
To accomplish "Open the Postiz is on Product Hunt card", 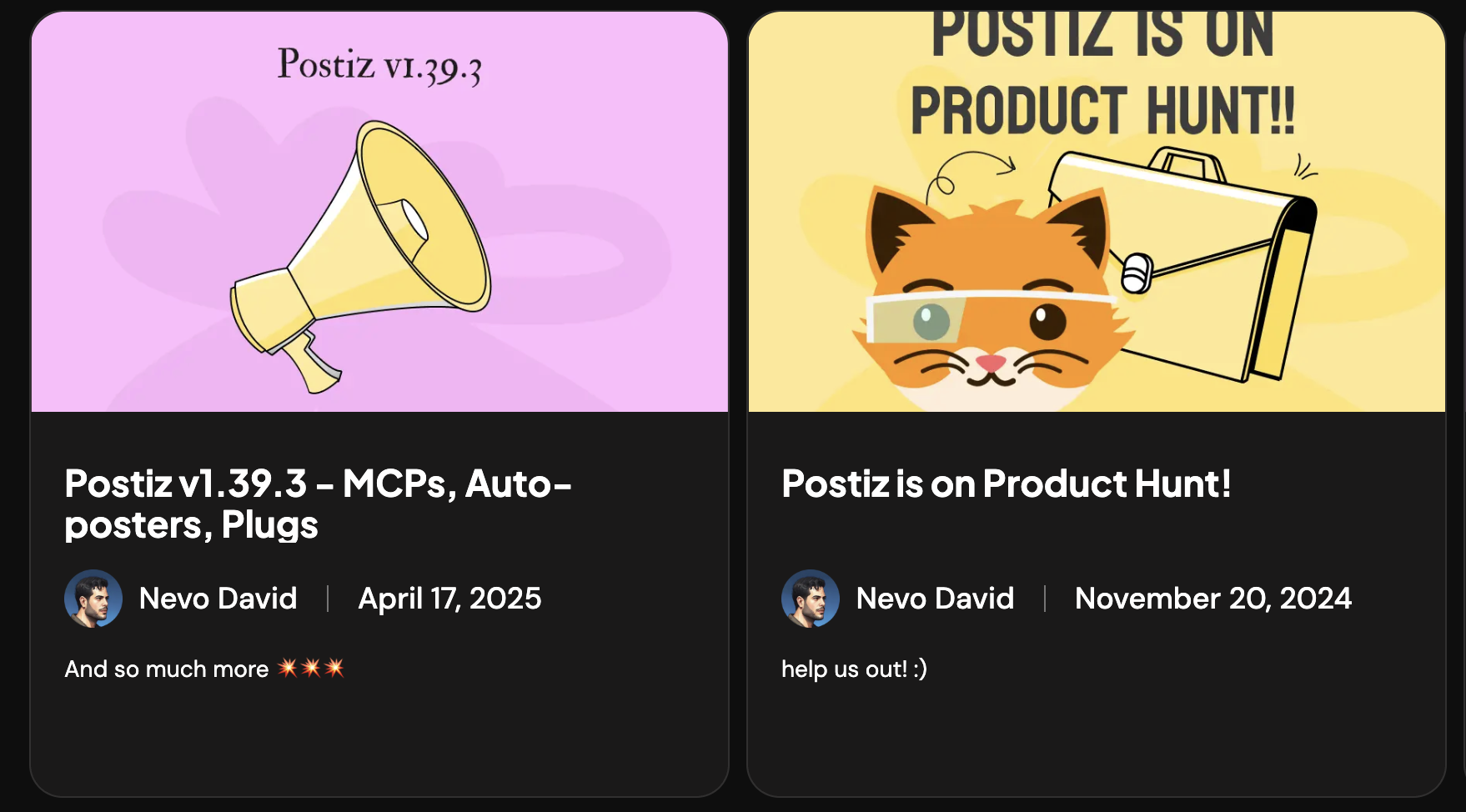I will coord(1006,484).
